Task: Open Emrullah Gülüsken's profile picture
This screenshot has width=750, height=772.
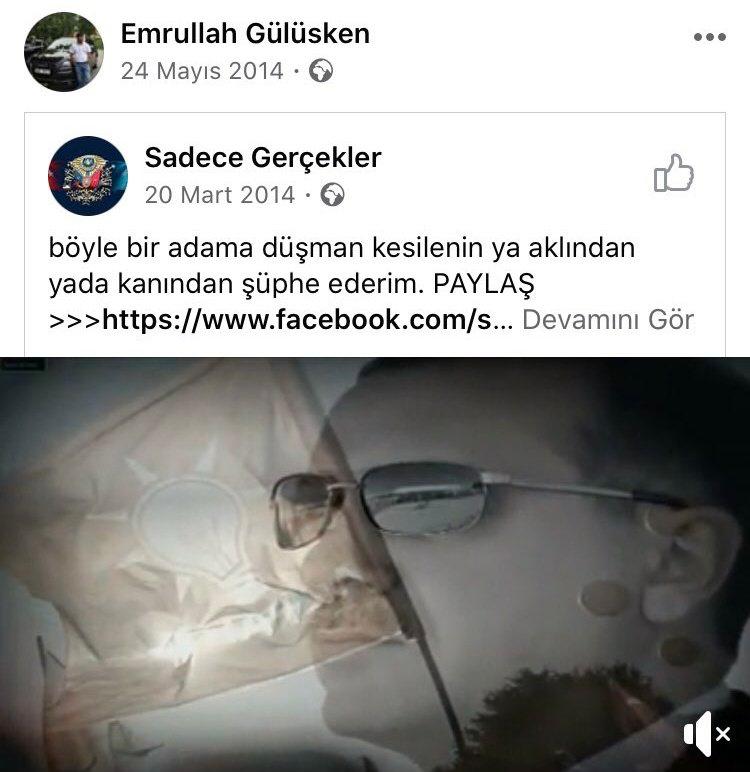Action: coord(63,52)
